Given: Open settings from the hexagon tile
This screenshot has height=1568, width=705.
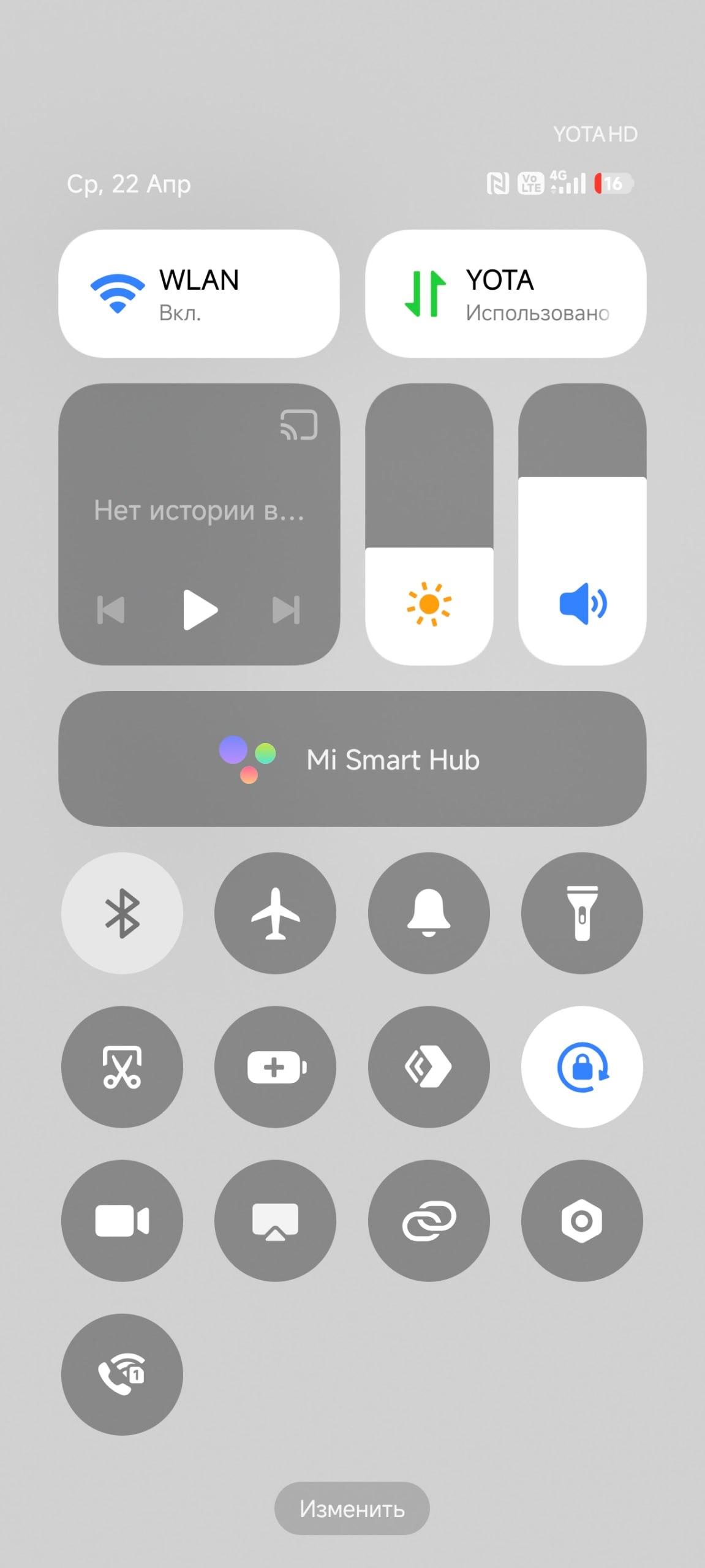Looking at the screenshot, I should (582, 1220).
